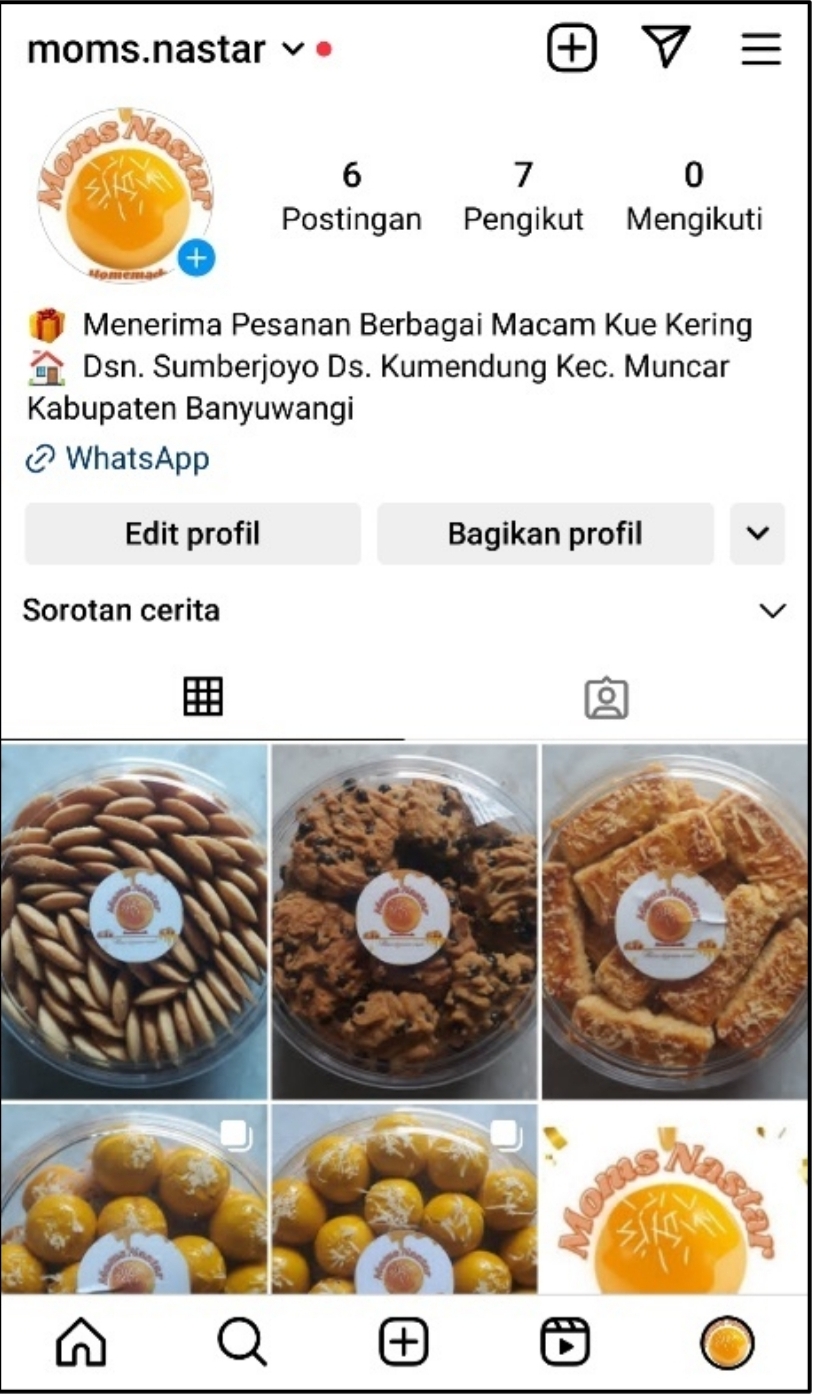Screen dimensions: 814x1400
Task: Expand the suggestions arrow beside Bagikan profil
Action: tap(758, 534)
